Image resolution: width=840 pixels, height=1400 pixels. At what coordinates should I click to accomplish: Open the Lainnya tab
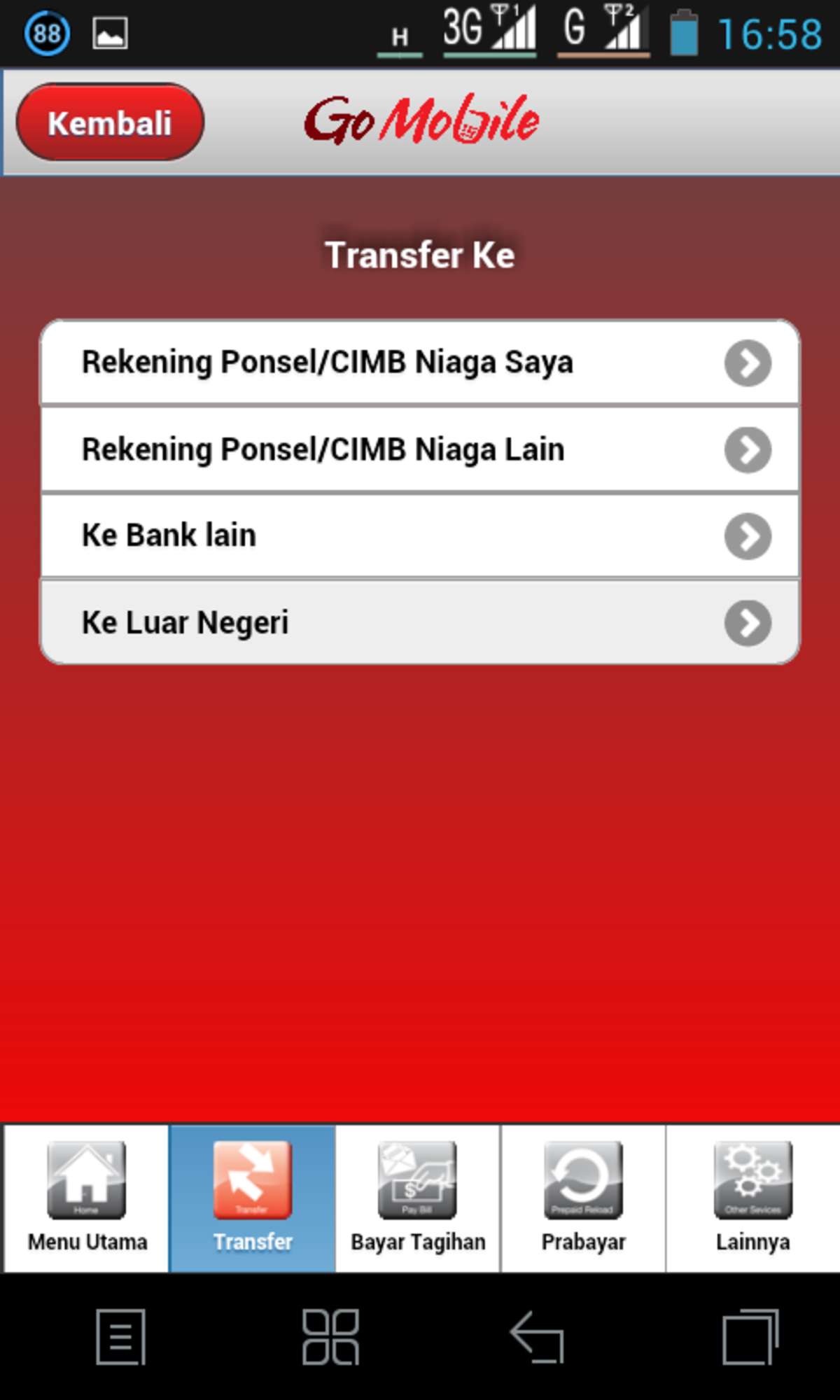pyautogui.click(x=752, y=1198)
